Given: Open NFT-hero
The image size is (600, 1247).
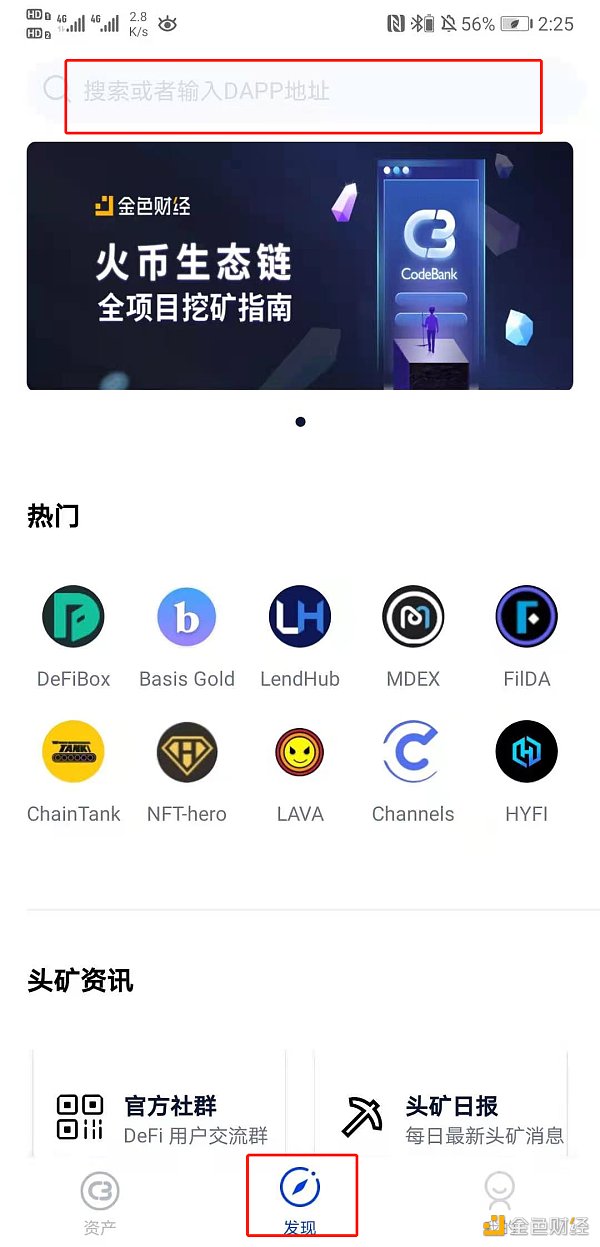Looking at the screenshot, I should pos(187,772).
